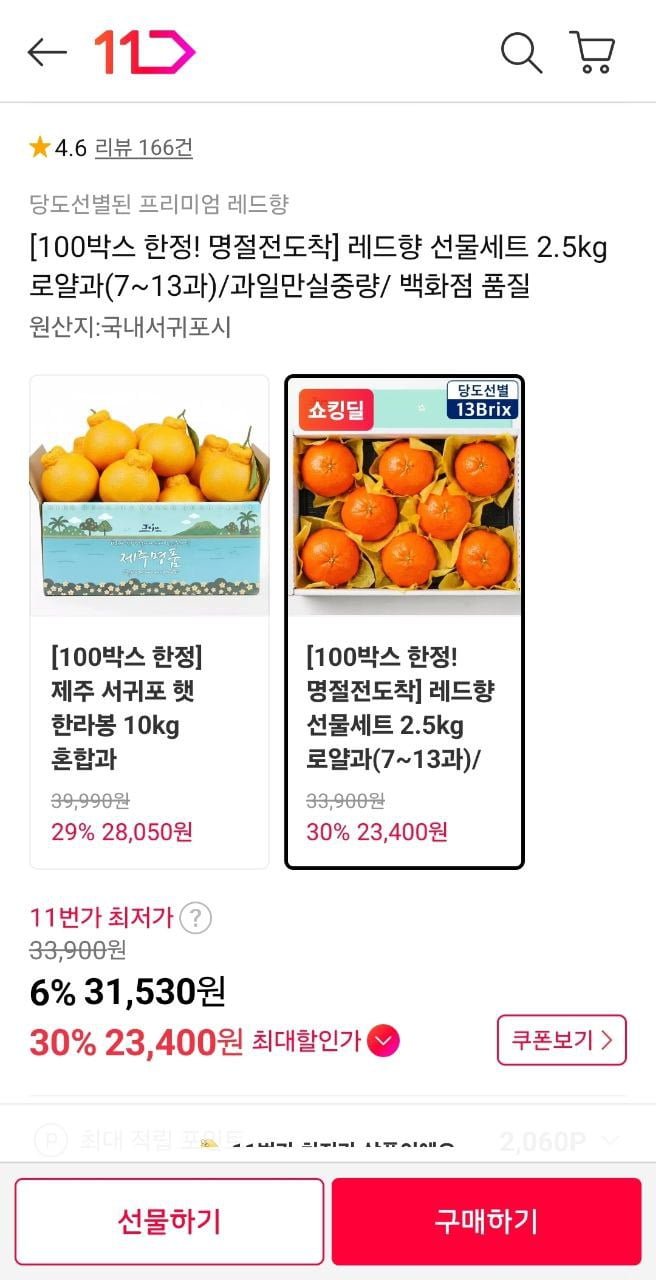Image resolution: width=656 pixels, height=1280 pixels.
Task: View coupons with 쿠폰보기
Action: tap(561, 1040)
